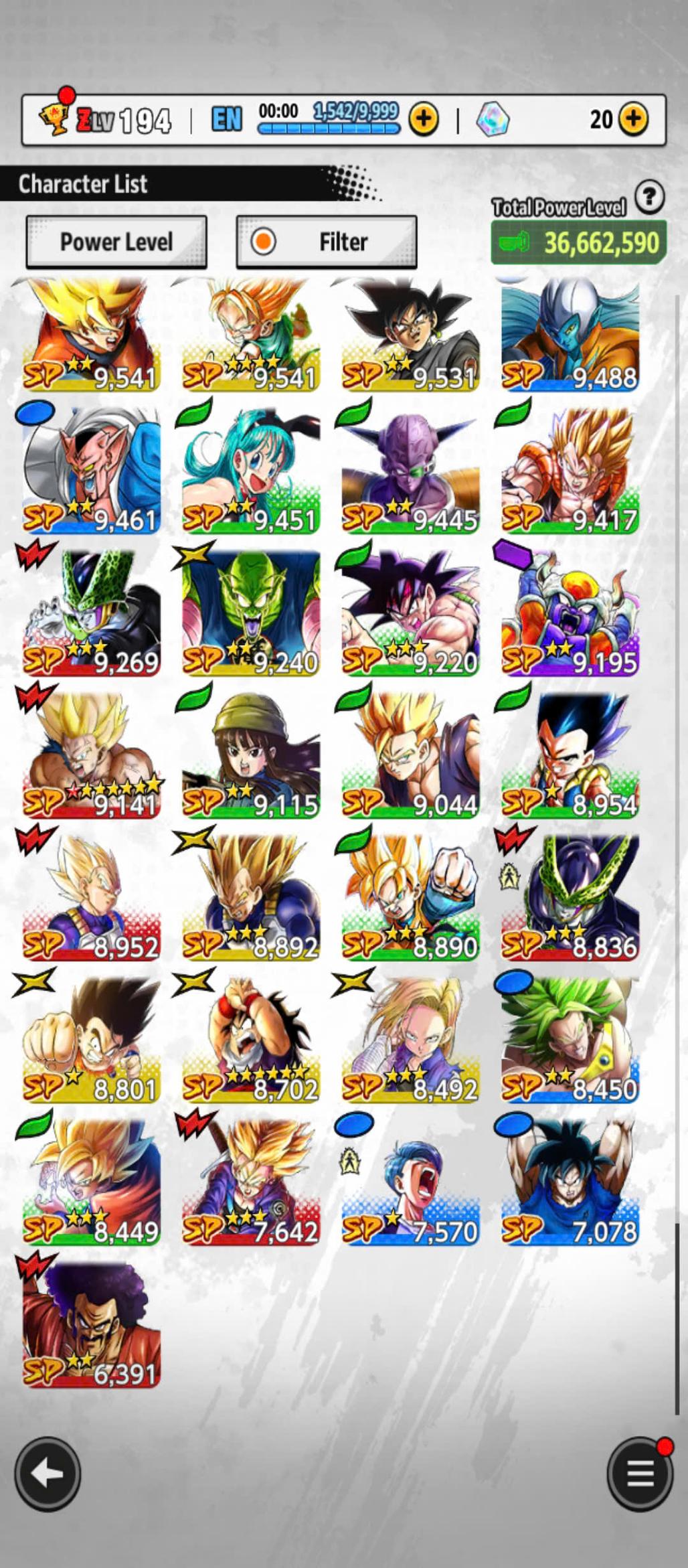The height and width of the screenshot is (1568, 688).
Task: View the character rated 7,570
Action: coord(410,1182)
